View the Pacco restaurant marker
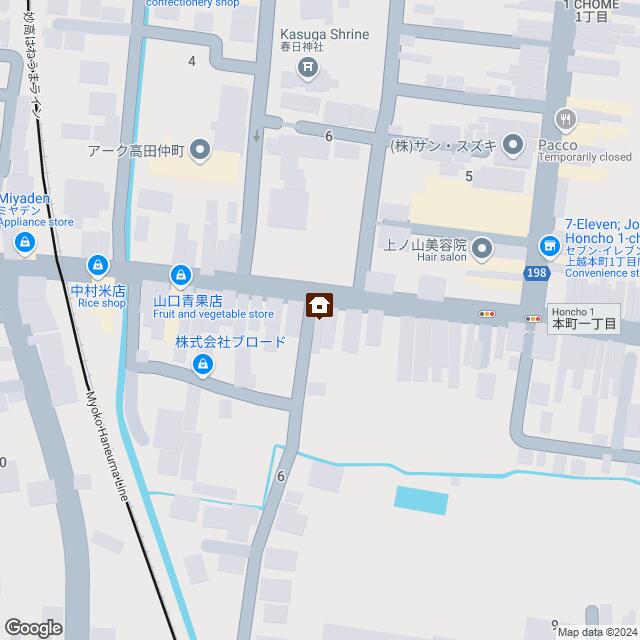The image size is (640, 640). click(568, 118)
